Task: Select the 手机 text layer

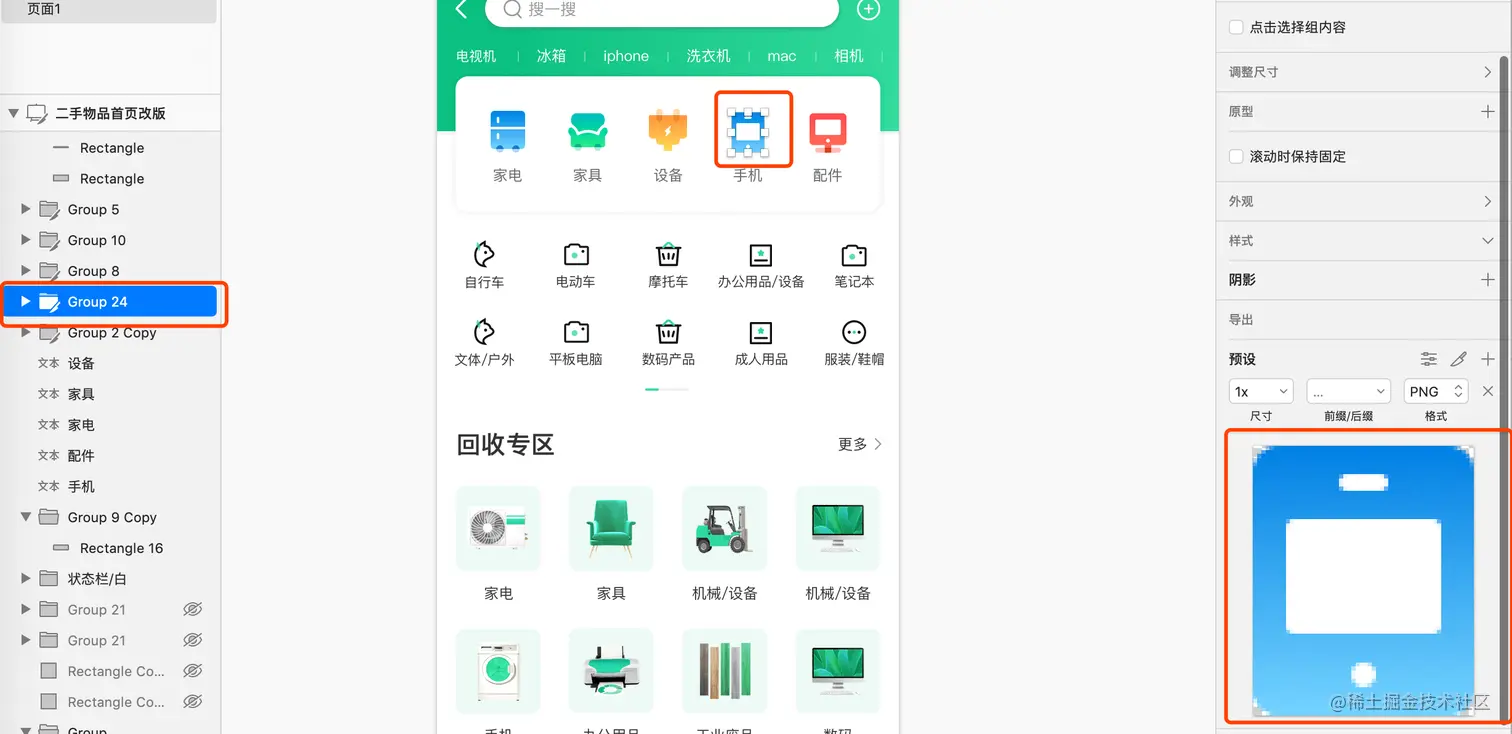Action: [81, 486]
